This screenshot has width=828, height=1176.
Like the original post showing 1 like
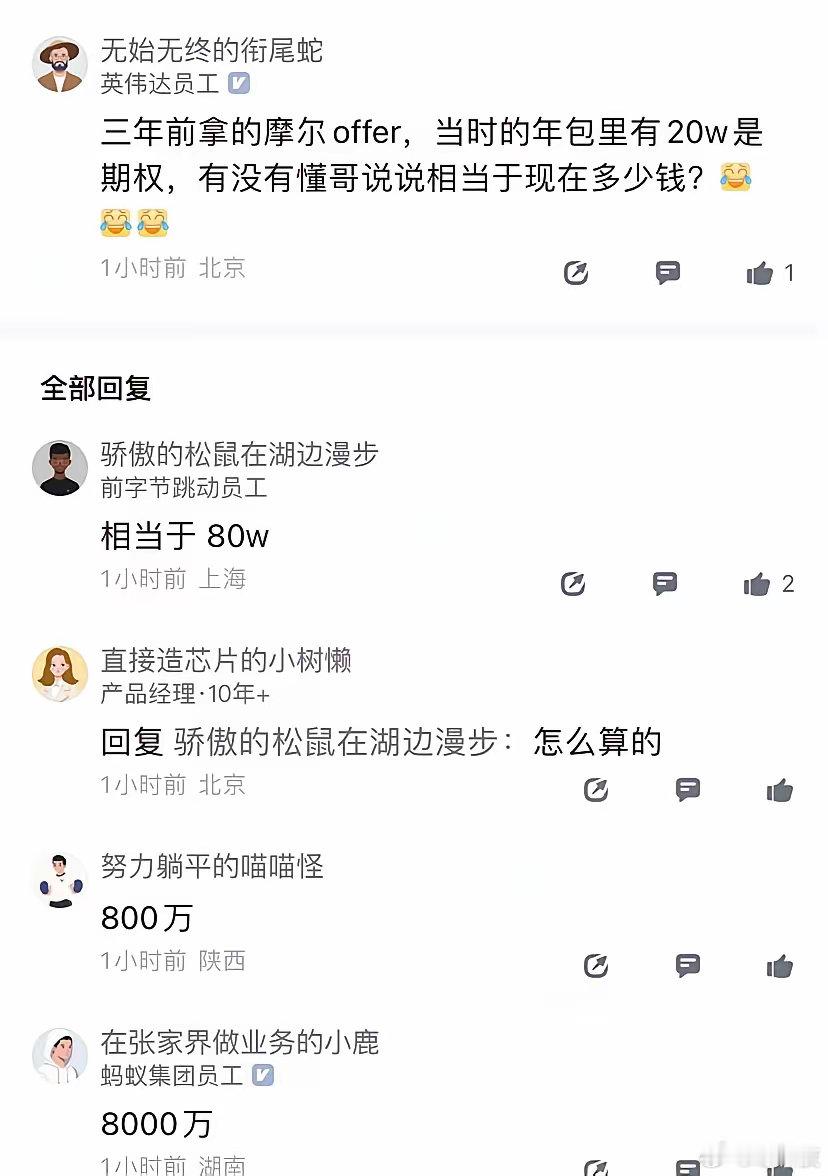pyautogui.click(x=761, y=272)
